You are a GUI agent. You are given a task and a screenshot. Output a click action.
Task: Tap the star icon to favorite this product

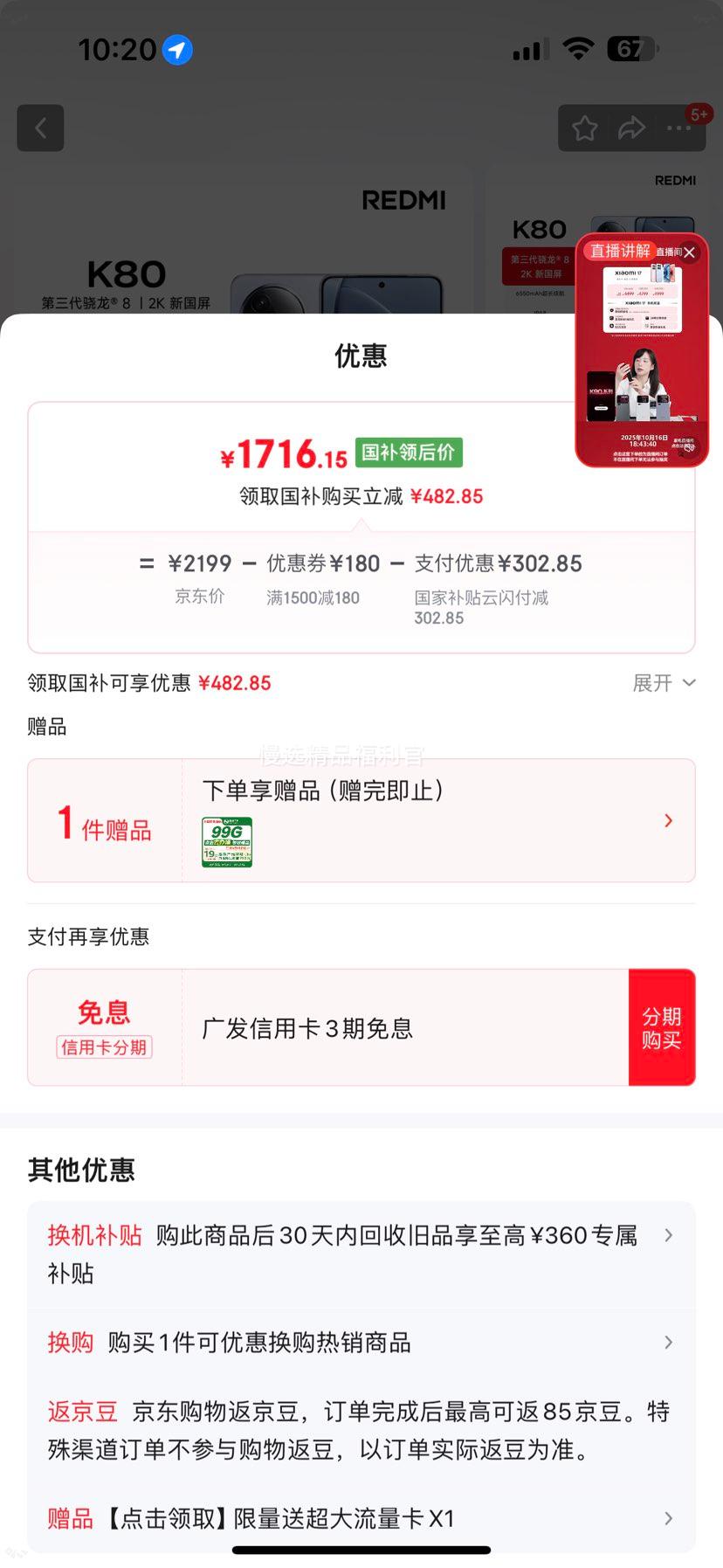coord(583,128)
